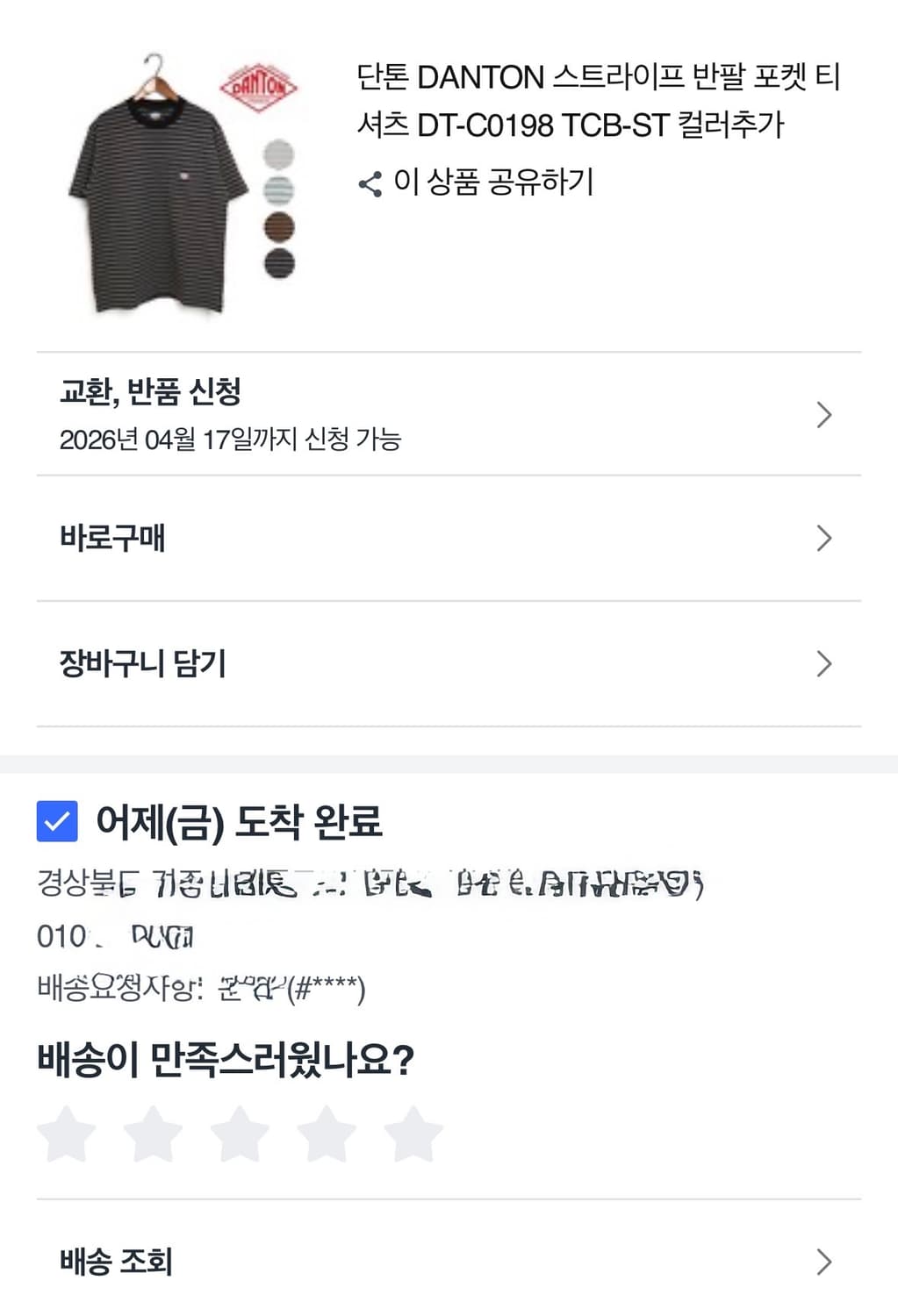
Task: Expand the 배송 조회 chevron
Action: click(x=823, y=1263)
